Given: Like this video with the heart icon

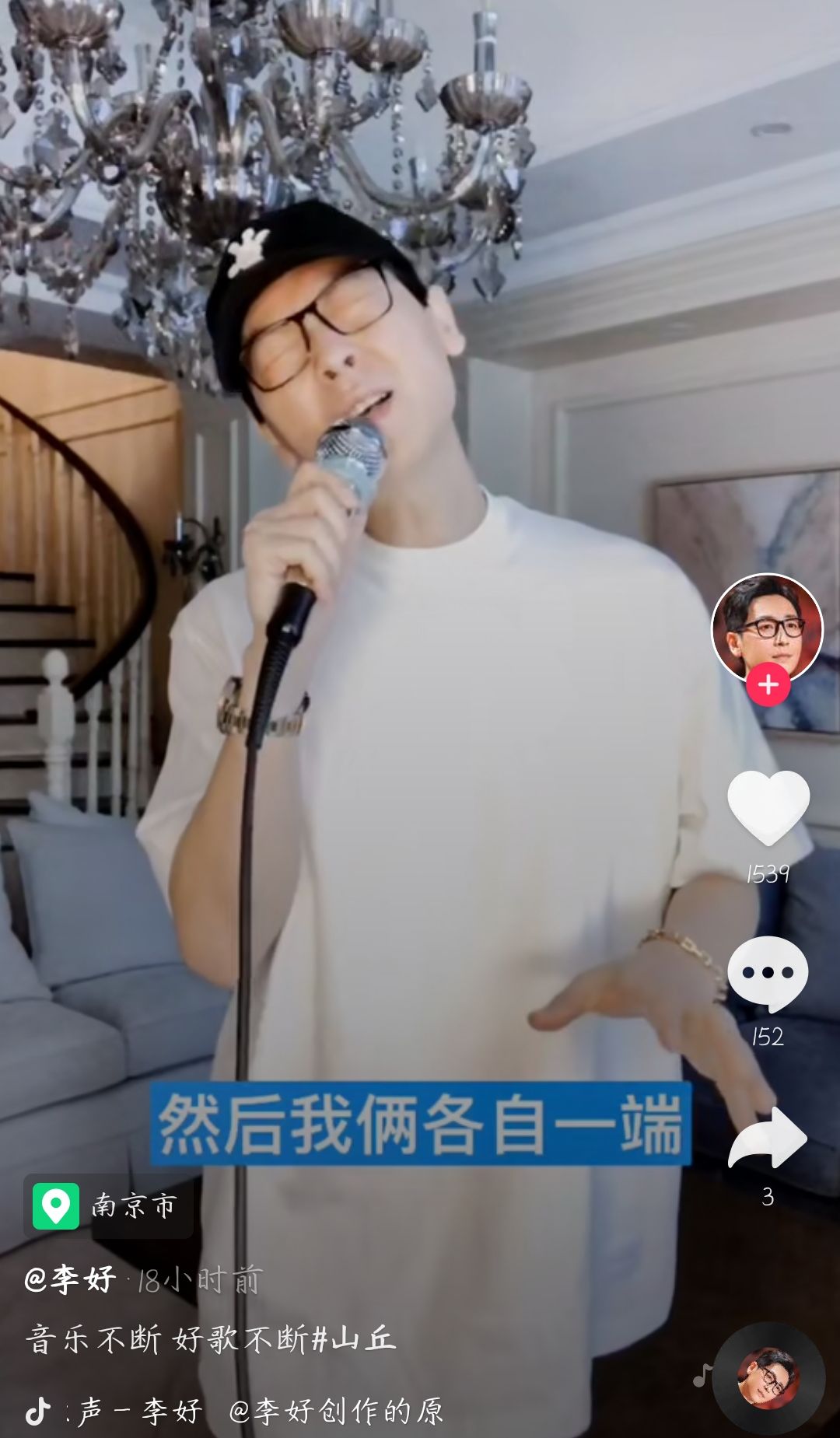Looking at the screenshot, I should pyautogui.click(x=768, y=808).
